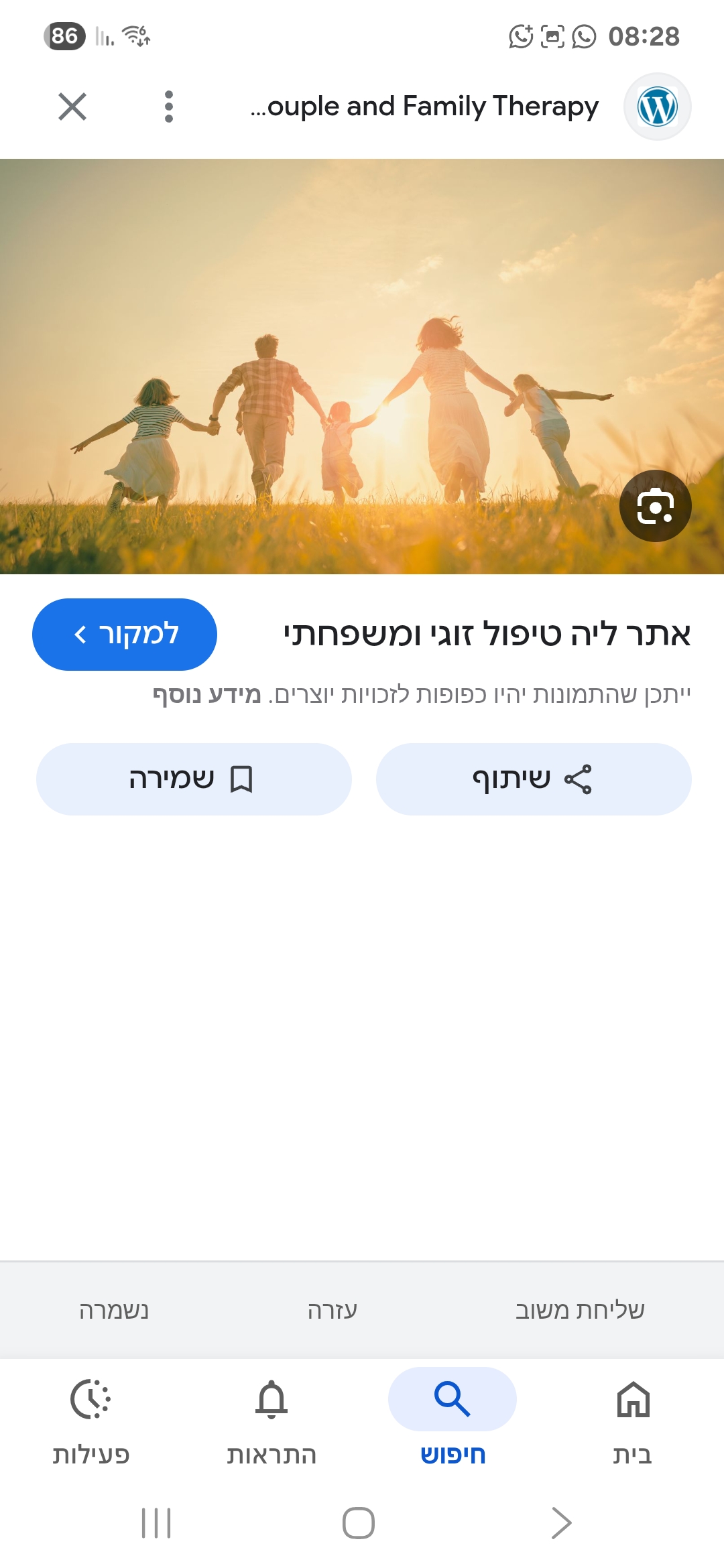Open 'שליחת משוב' to send feedback

[x=579, y=1310]
